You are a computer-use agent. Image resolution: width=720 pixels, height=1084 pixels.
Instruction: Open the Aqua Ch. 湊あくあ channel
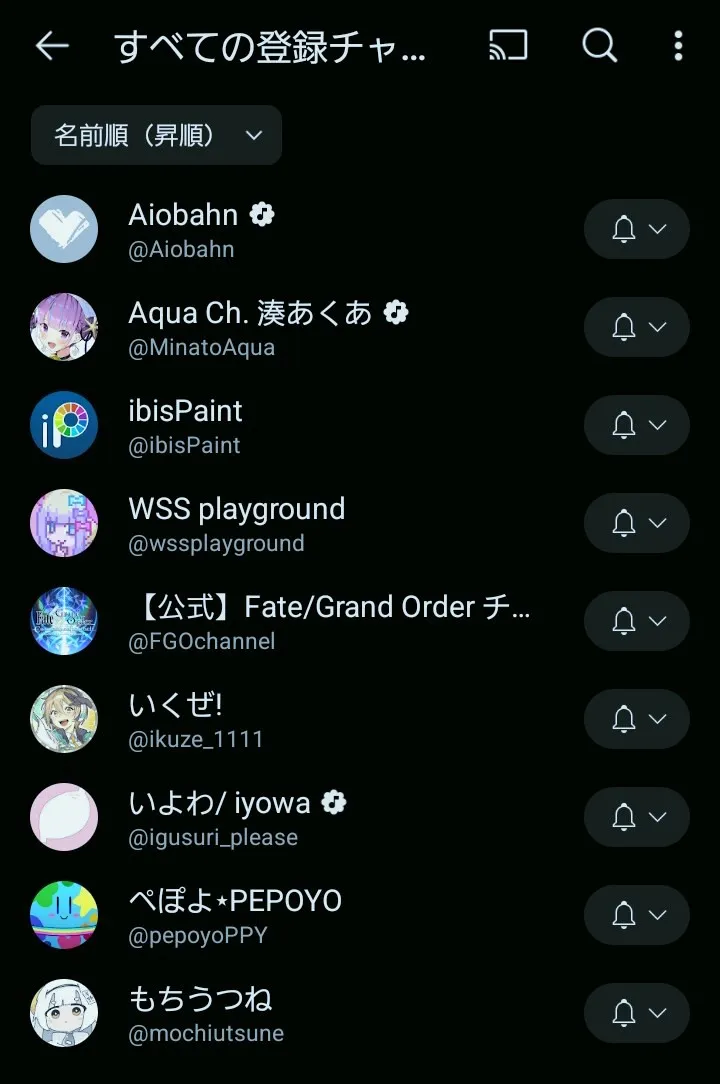click(250, 327)
